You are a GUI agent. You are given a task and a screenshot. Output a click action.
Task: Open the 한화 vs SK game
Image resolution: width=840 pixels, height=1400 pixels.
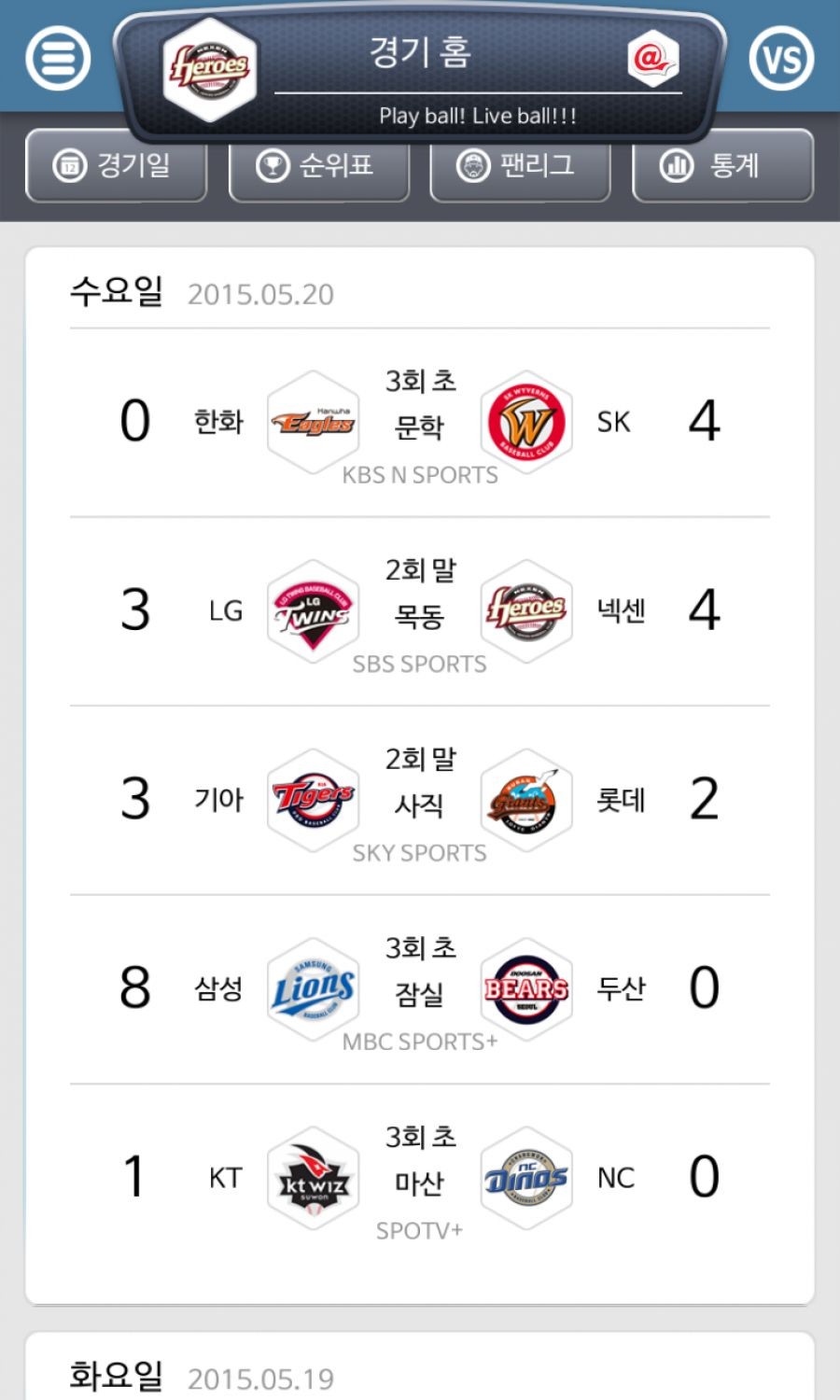click(420, 423)
